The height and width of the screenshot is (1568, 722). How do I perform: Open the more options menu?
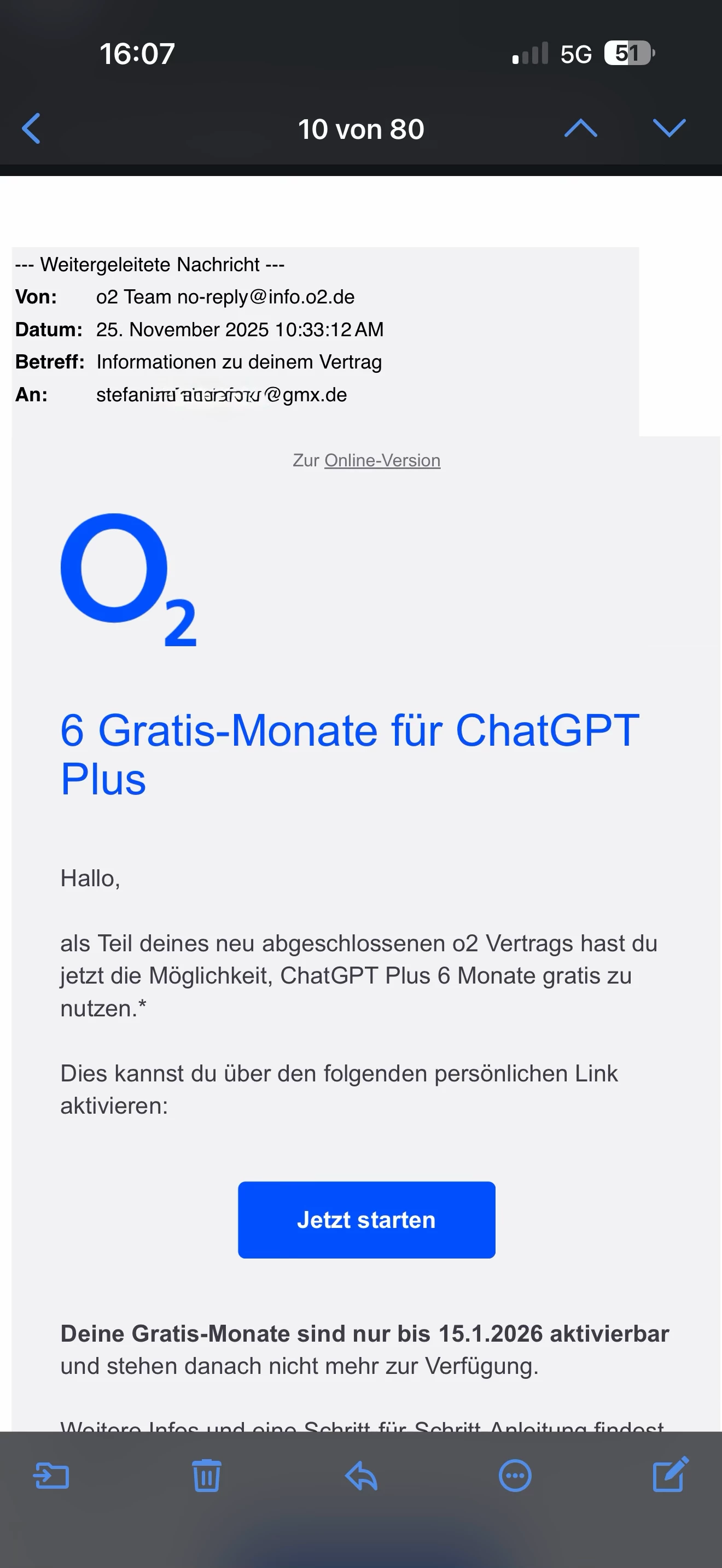pos(515,1476)
